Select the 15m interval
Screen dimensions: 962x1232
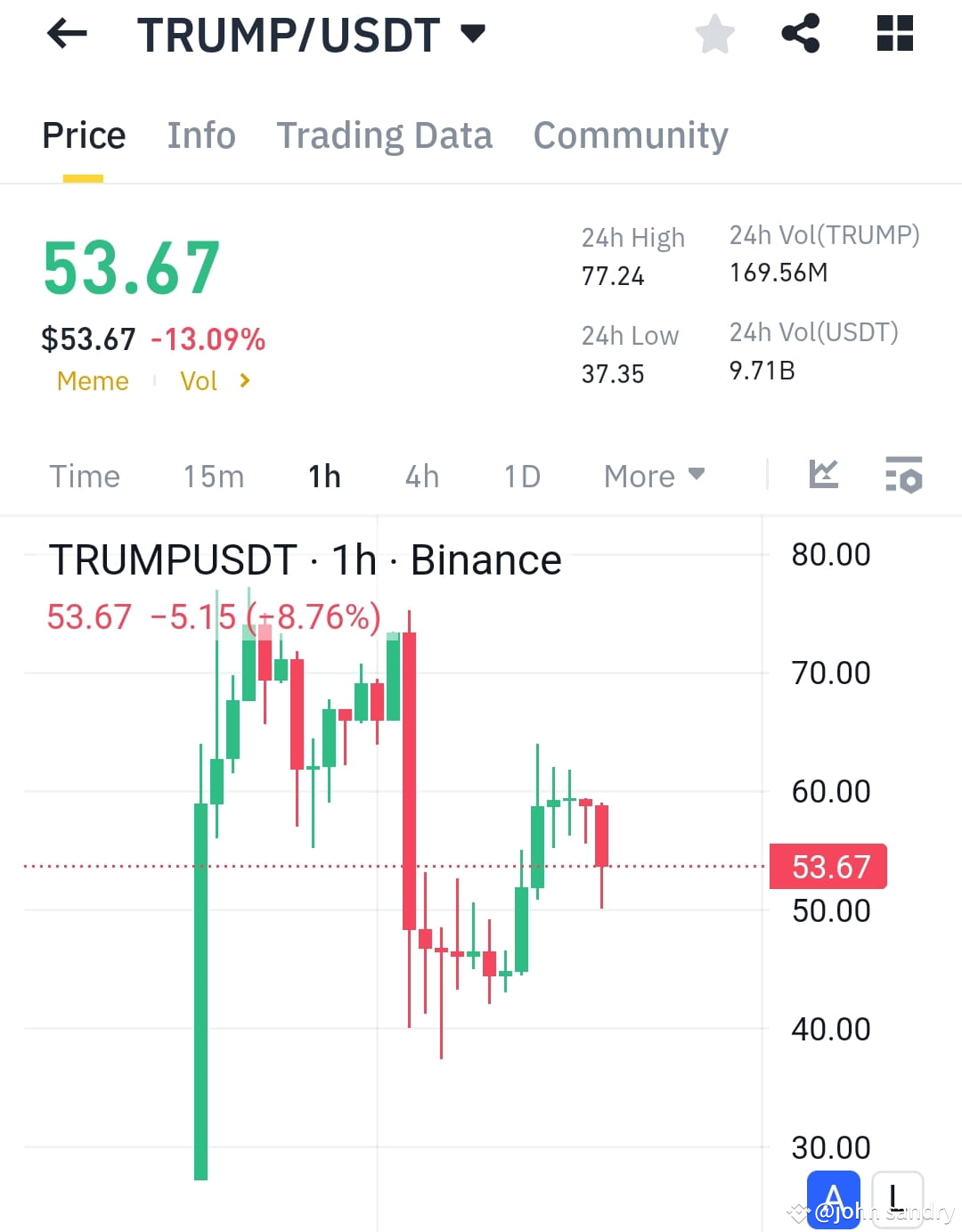point(213,476)
